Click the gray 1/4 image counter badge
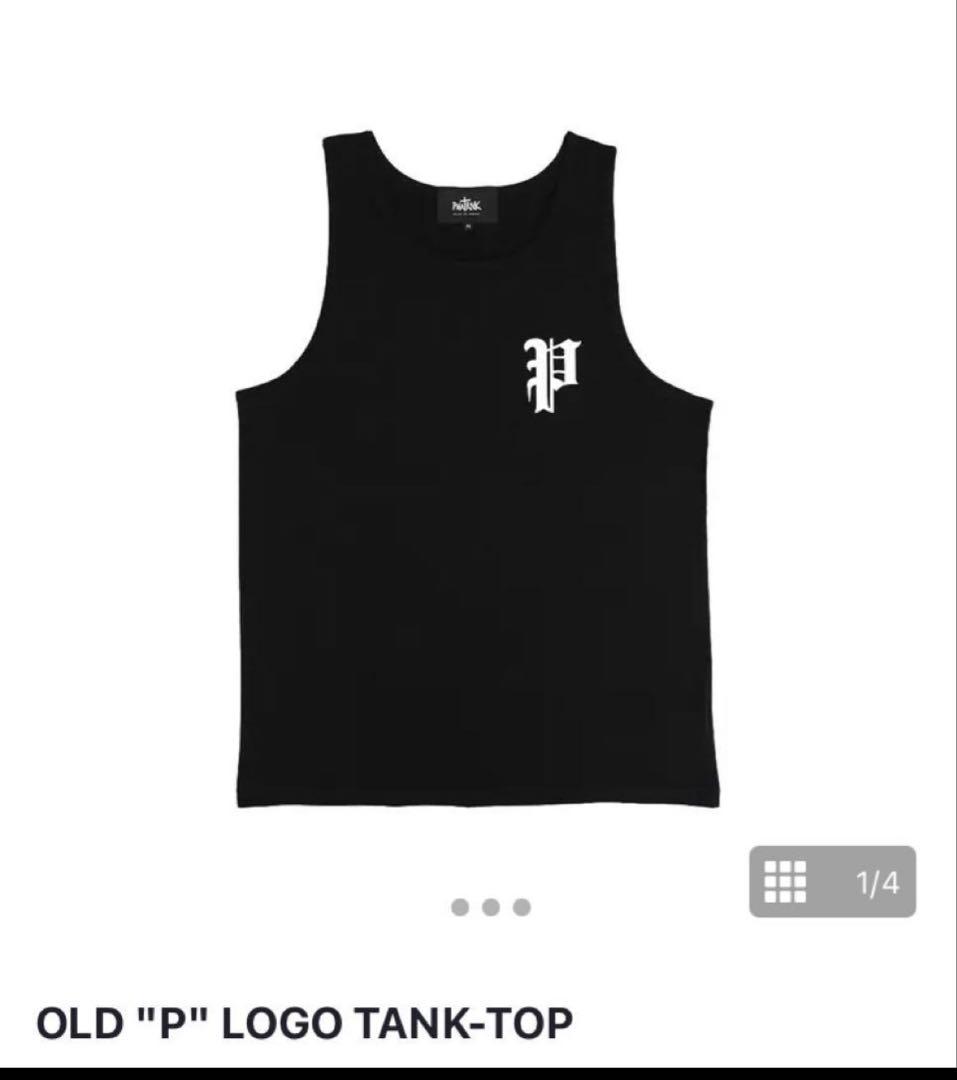957x1080 pixels. 830,882
